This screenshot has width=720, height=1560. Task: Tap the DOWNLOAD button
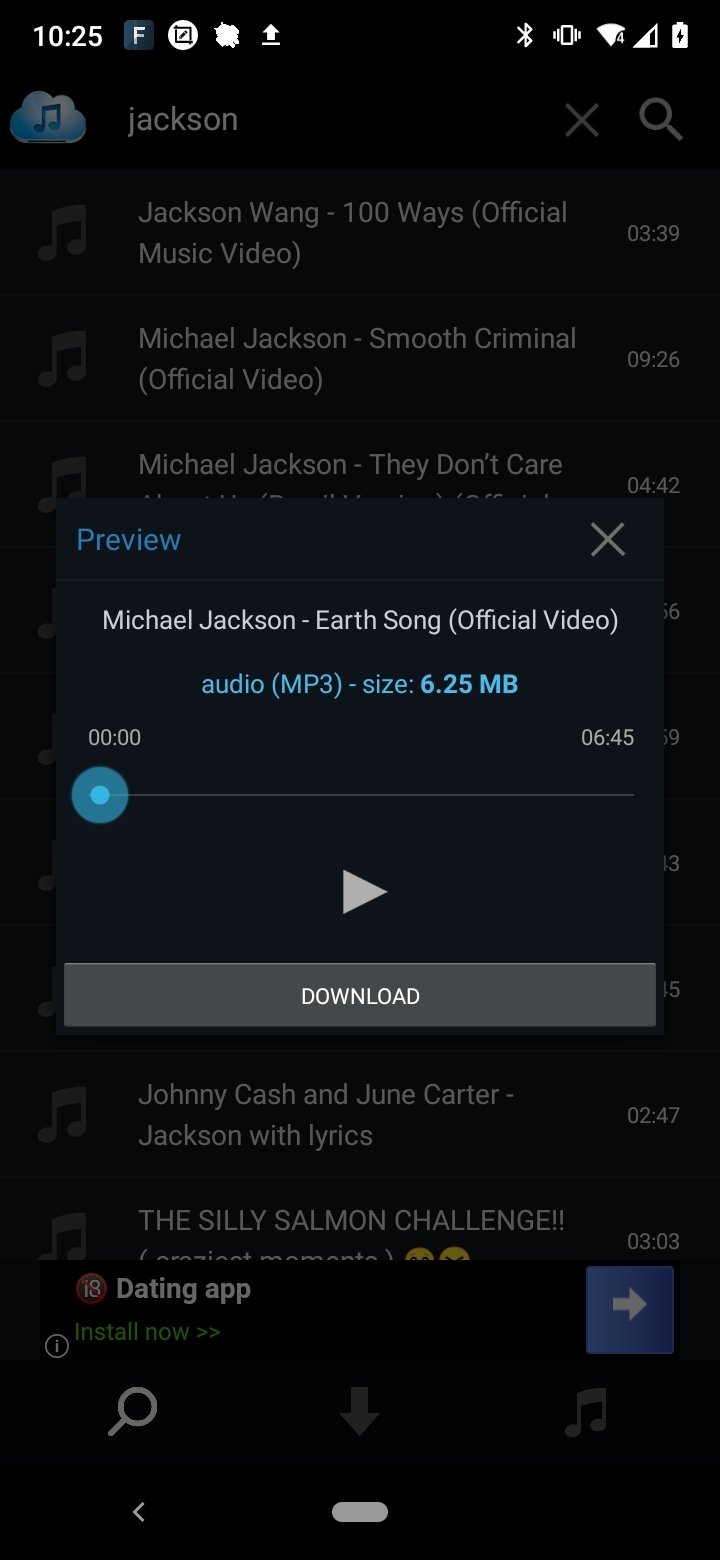pos(360,996)
